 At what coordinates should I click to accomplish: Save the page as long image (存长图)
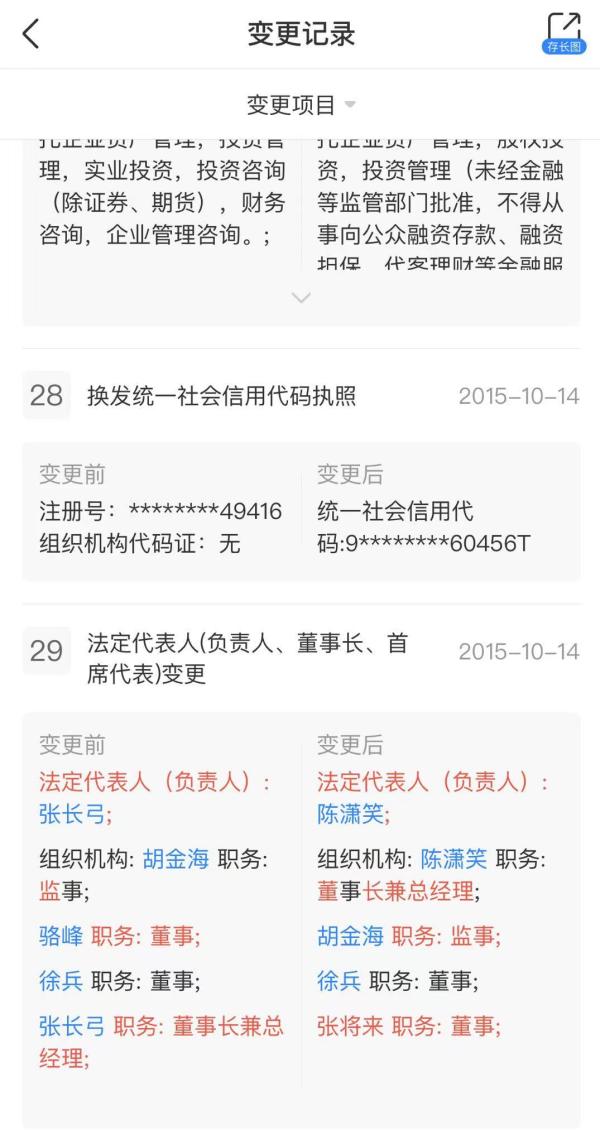tap(564, 33)
